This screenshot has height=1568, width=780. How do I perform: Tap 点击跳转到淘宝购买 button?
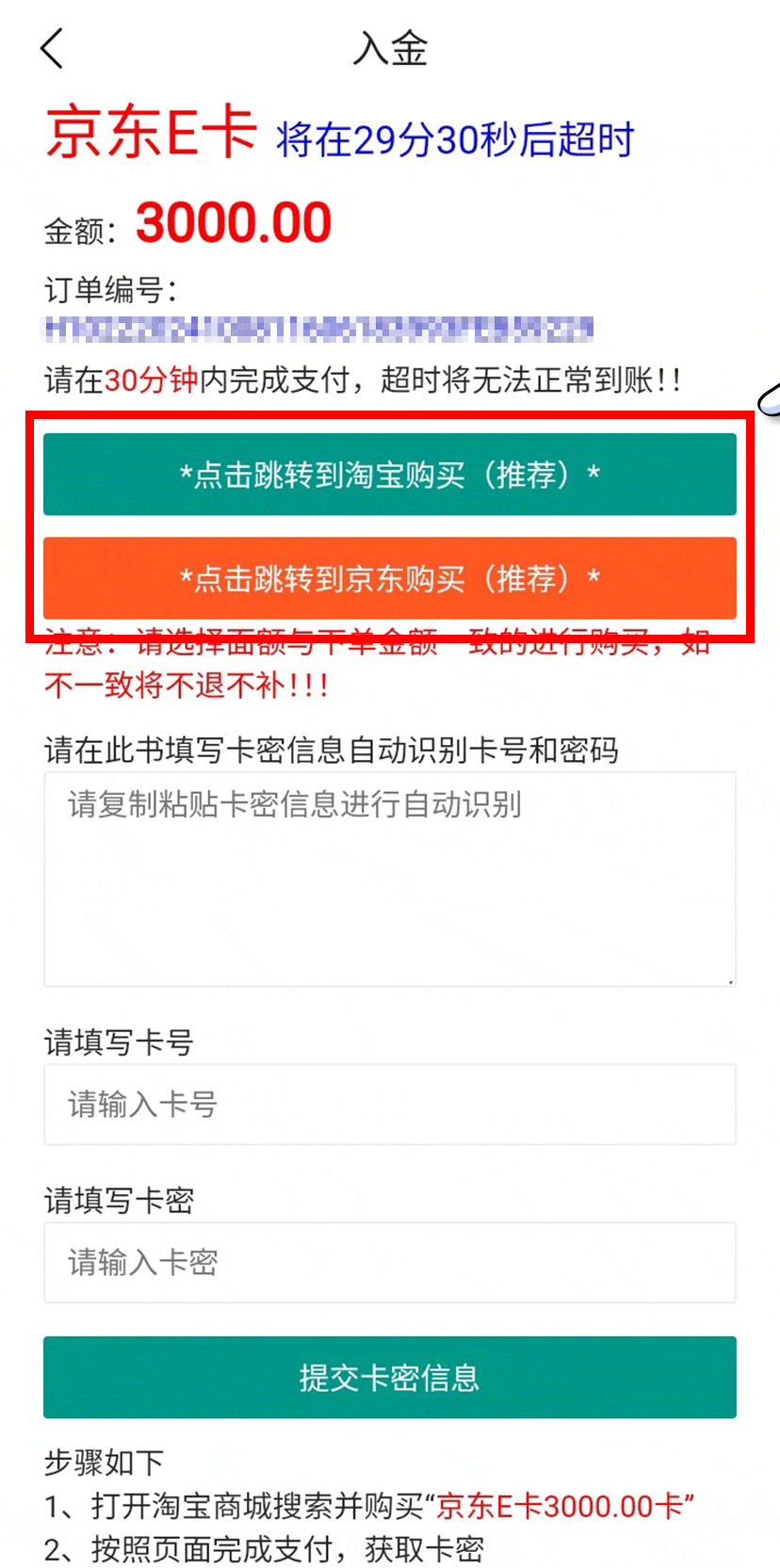(389, 475)
